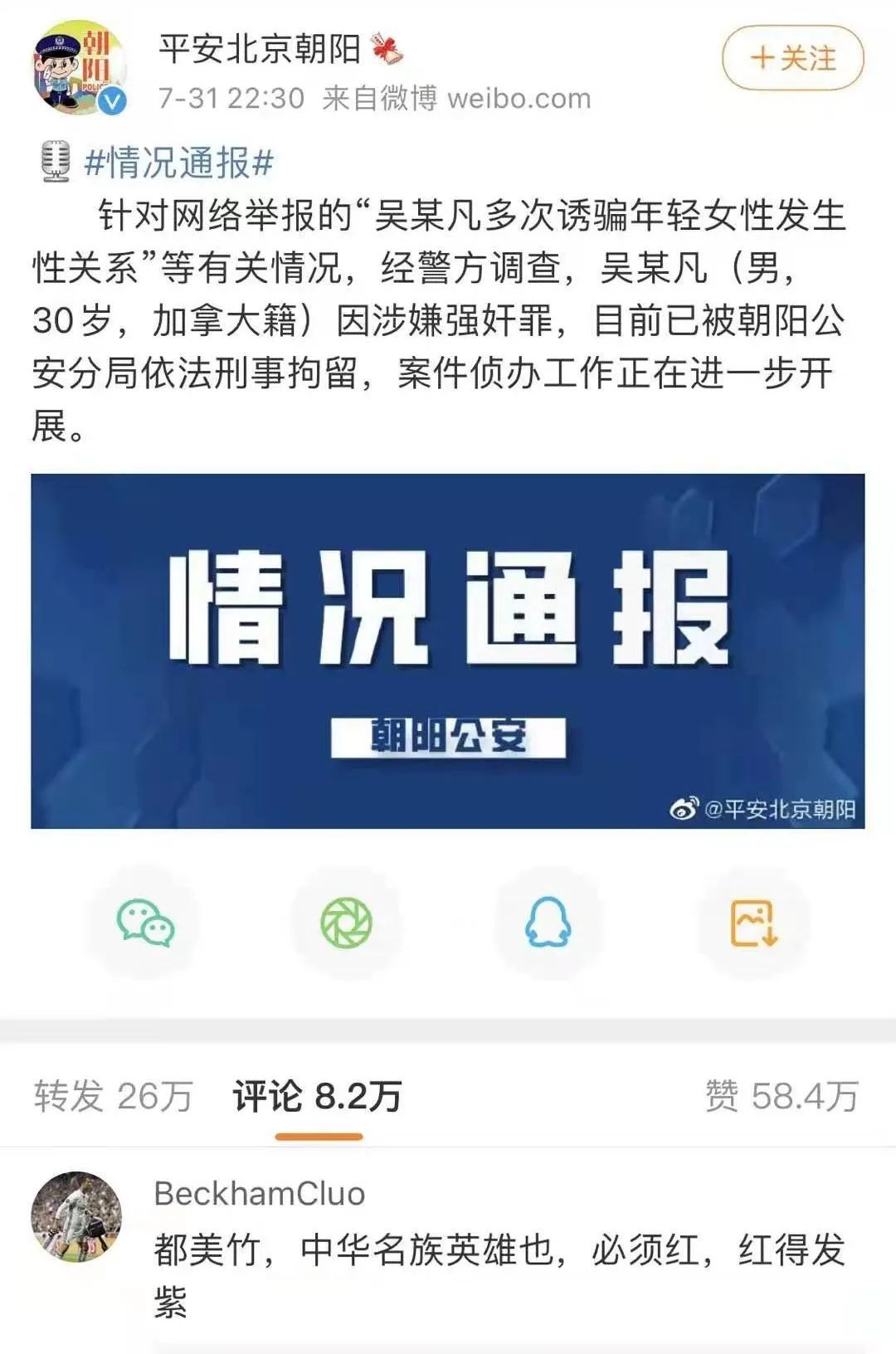Click the red envelope badge beside the username
896x1354 pixels.
point(387,49)
